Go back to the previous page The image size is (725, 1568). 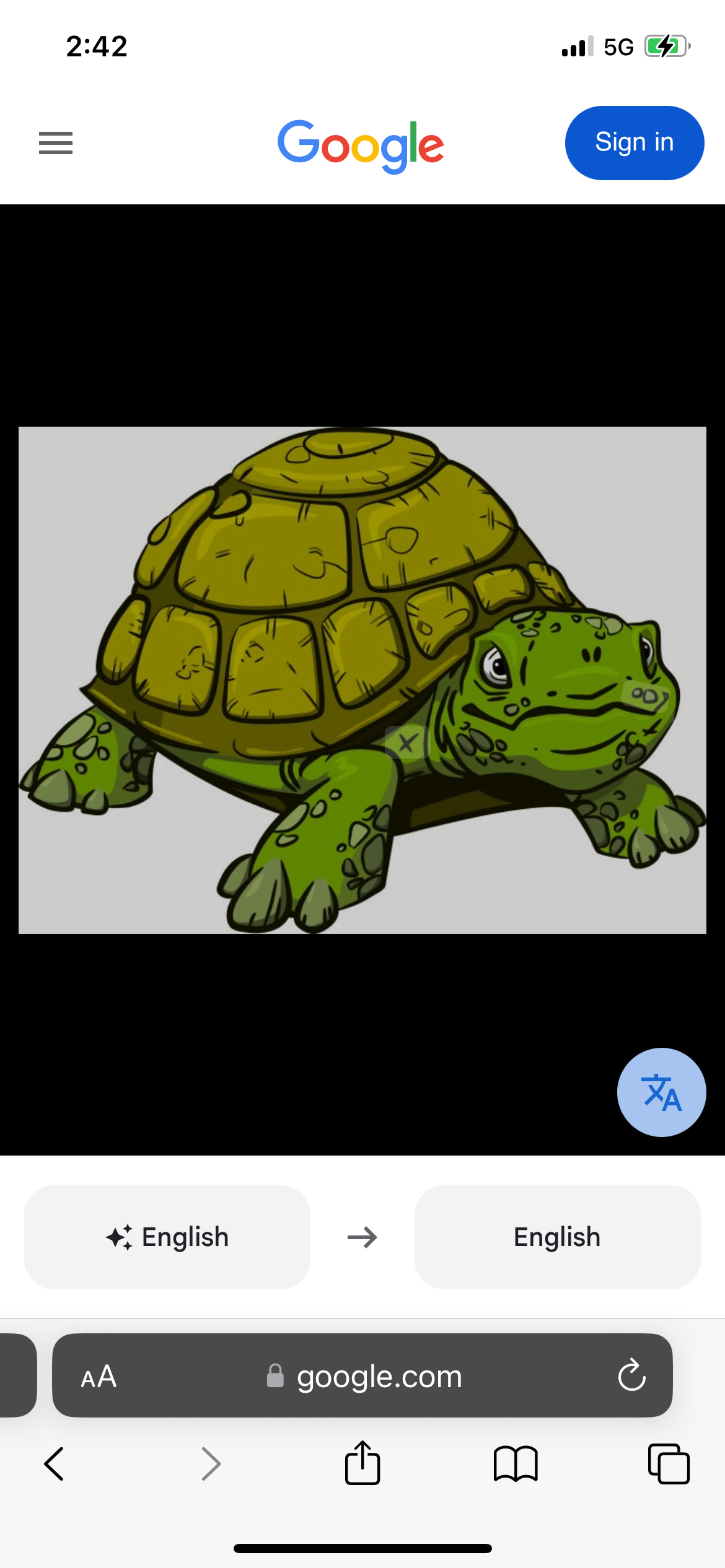(55, 1464)
